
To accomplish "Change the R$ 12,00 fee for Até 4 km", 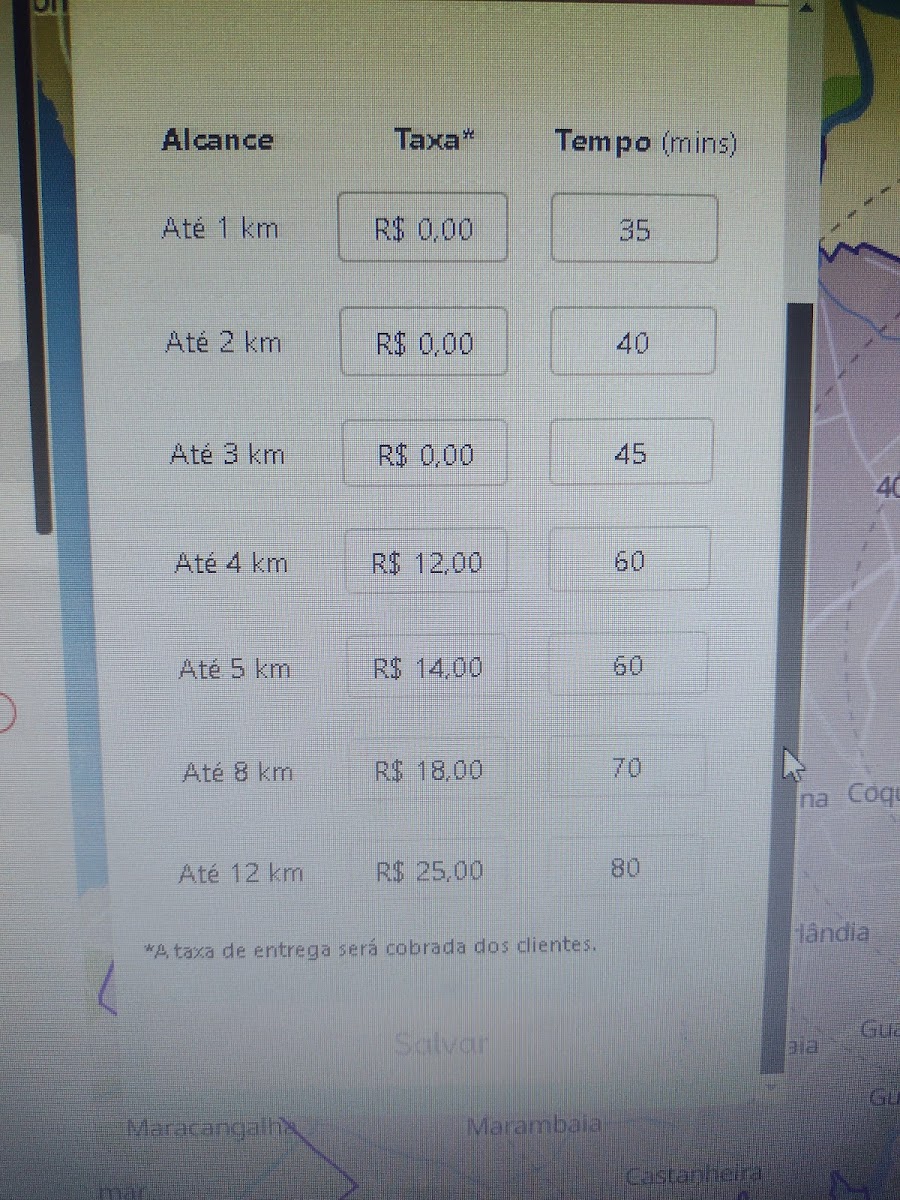I will coord(426,563).
